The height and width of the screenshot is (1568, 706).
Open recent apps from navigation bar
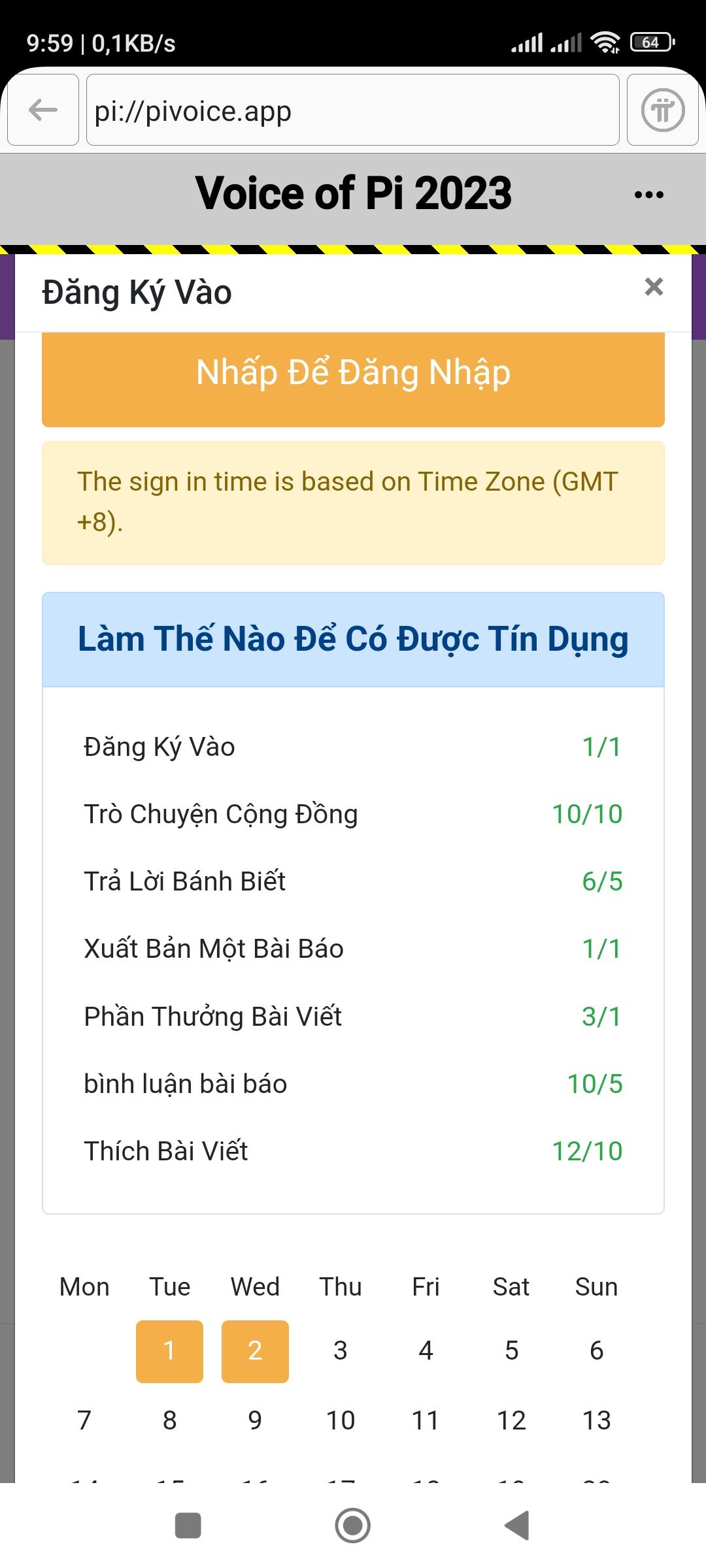(188, 1526)
